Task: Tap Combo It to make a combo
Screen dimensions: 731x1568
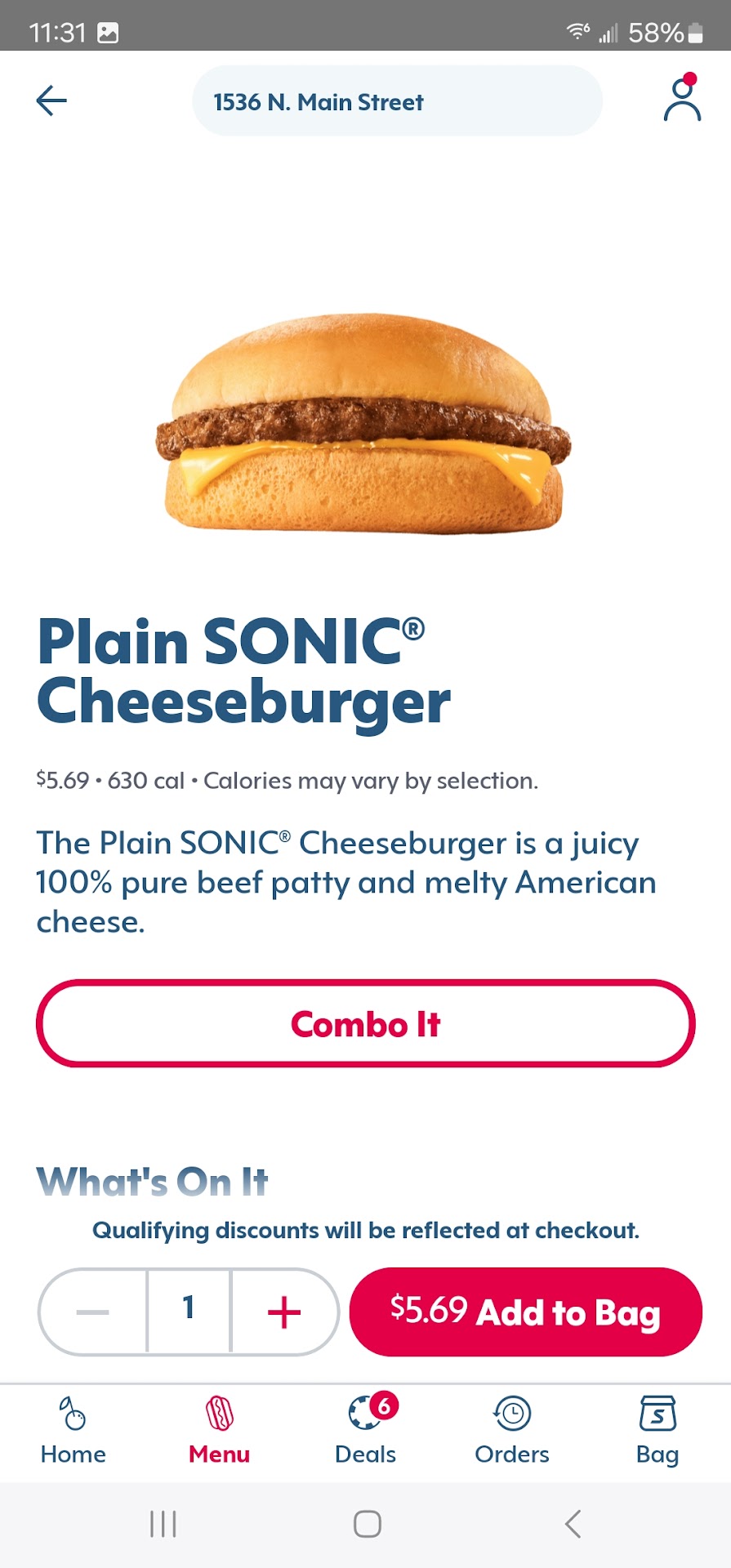Action: point(366,1023)
